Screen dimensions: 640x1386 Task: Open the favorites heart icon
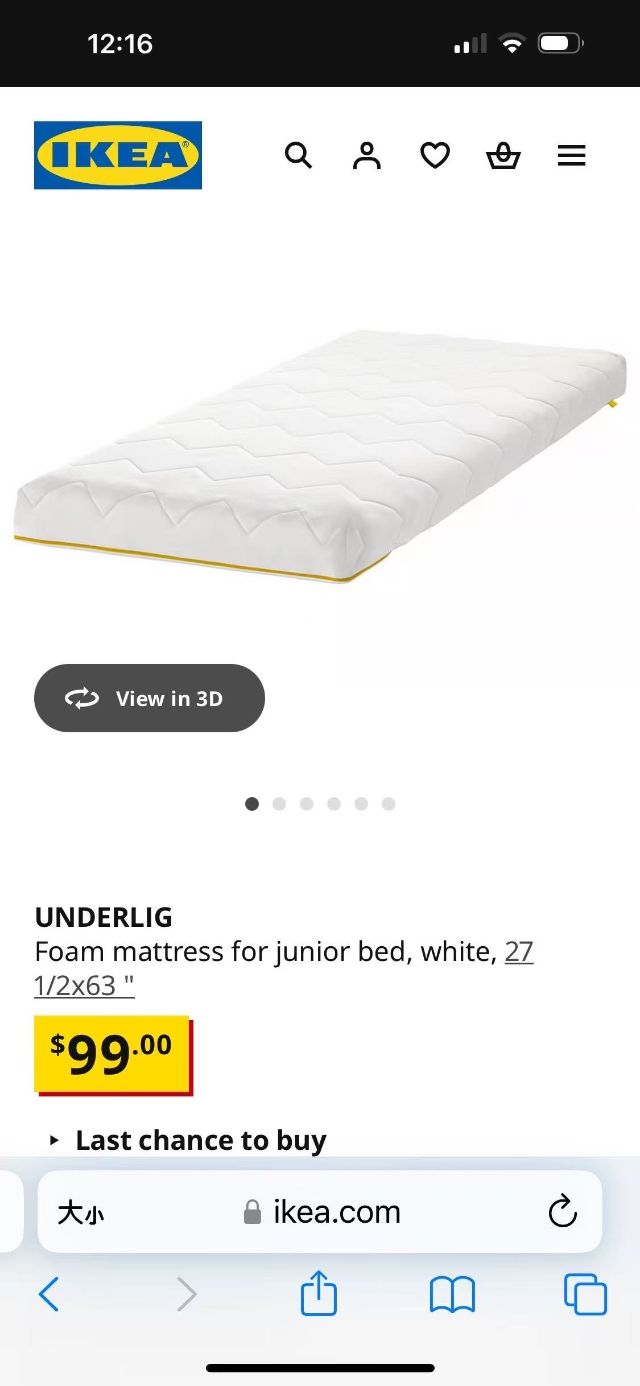click(435, 156)
